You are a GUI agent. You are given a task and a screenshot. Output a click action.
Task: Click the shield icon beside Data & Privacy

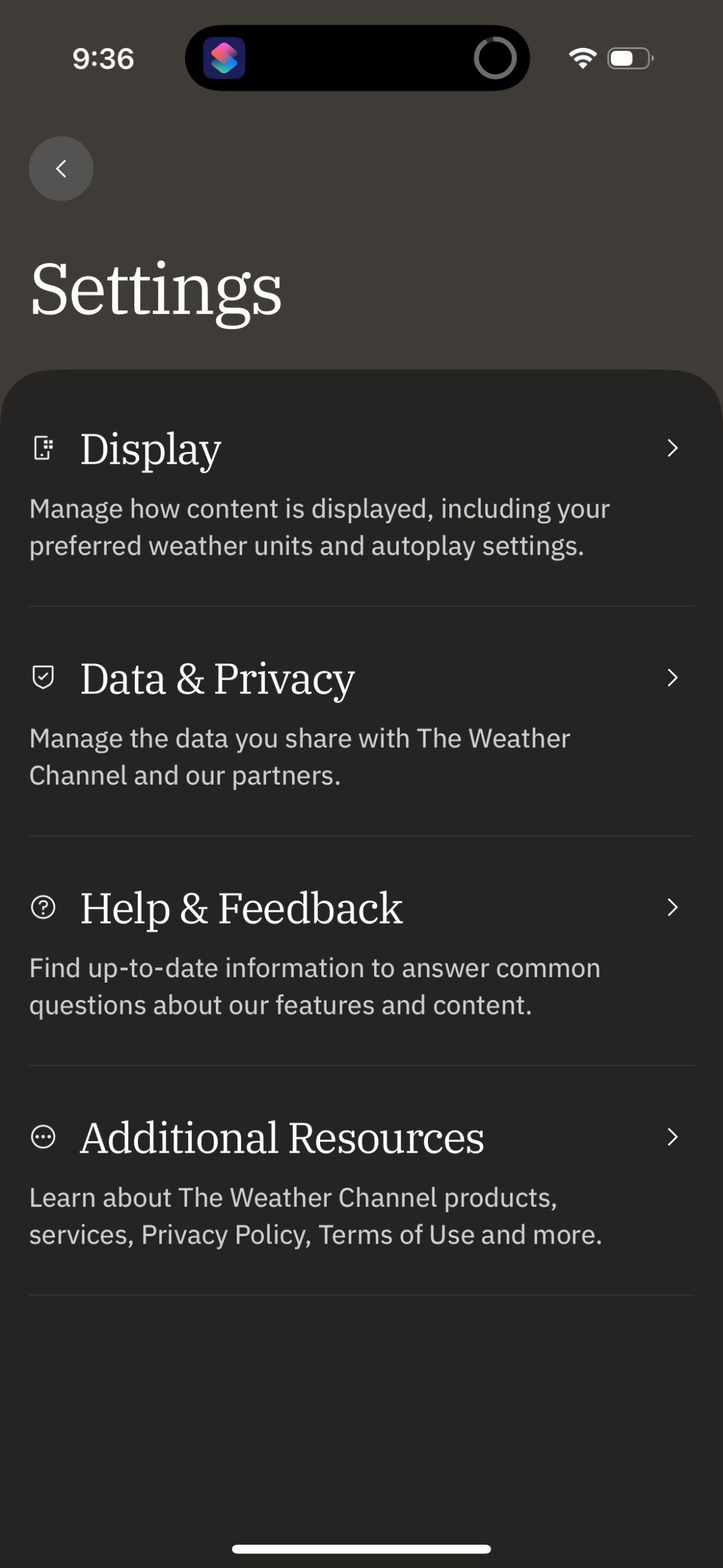click(44, 678)
